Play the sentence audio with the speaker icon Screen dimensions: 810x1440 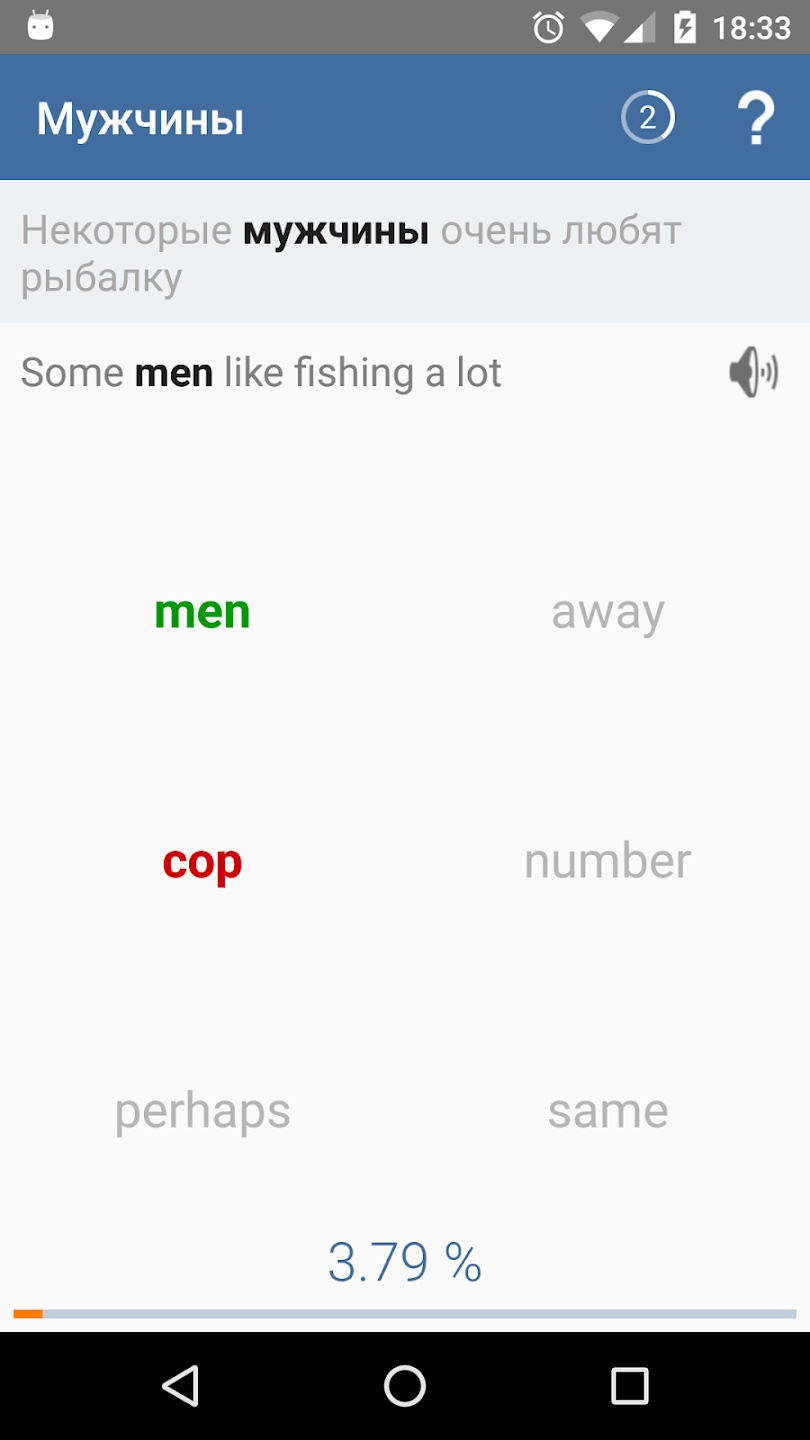753,373
